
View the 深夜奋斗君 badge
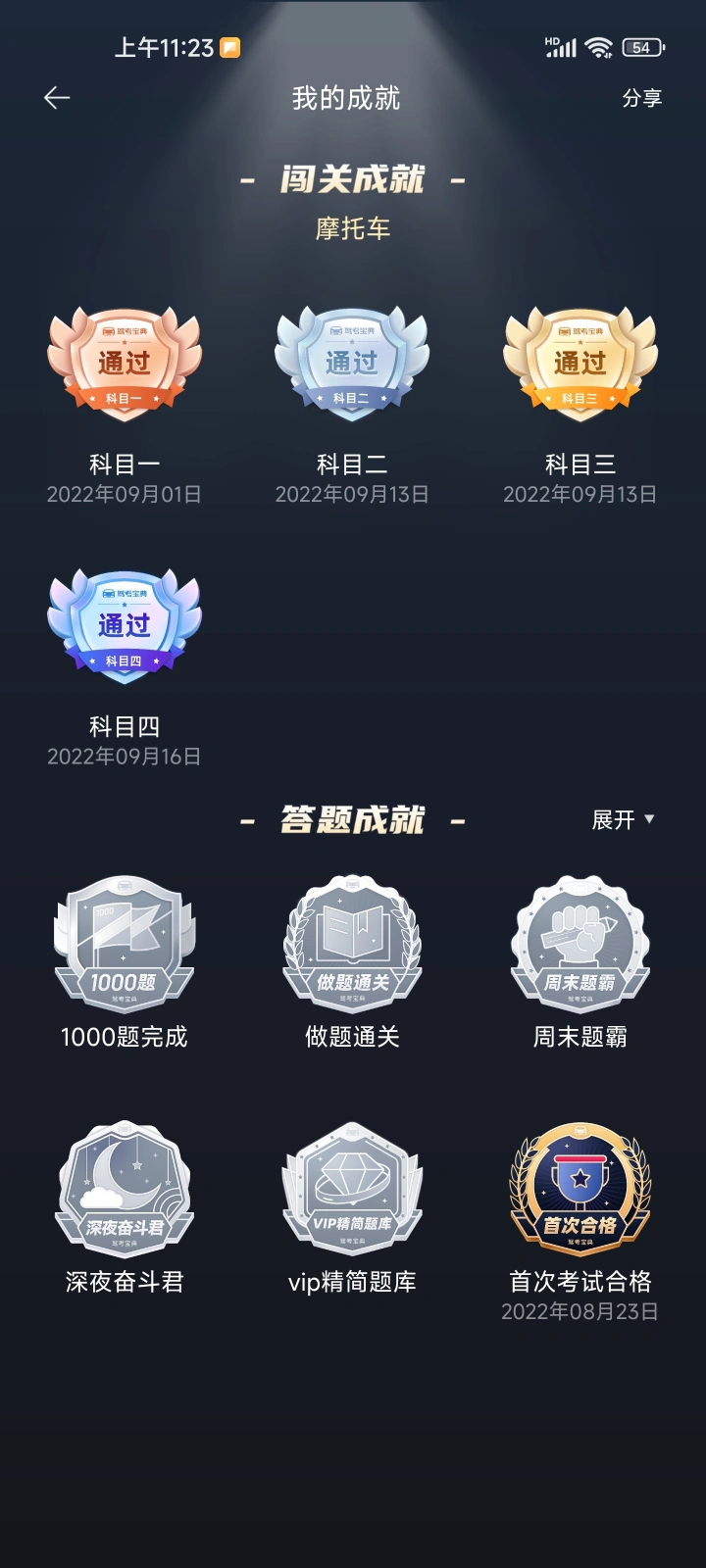[x=125, y=1189]
